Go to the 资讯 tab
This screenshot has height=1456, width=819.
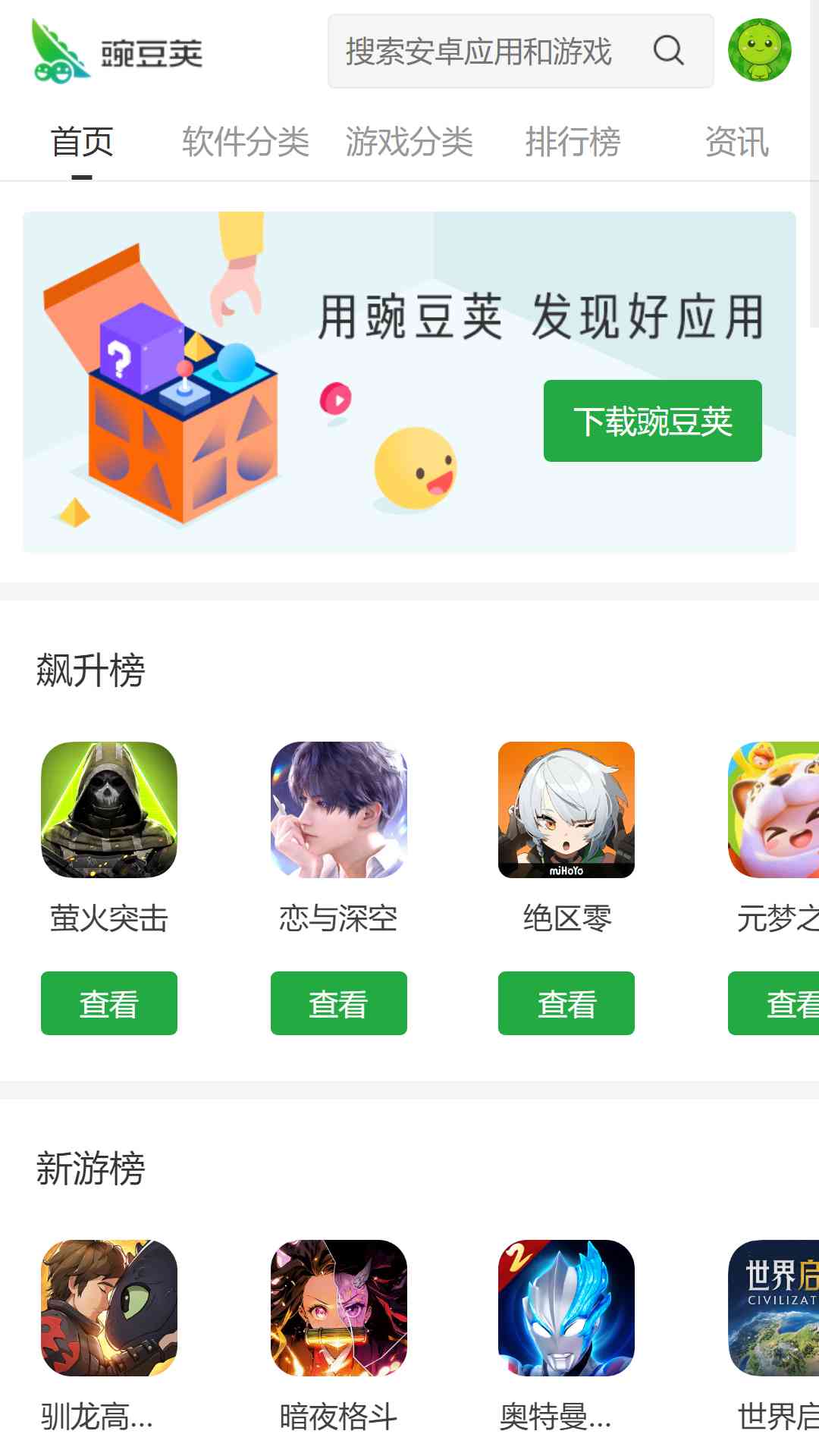pyautogui.click(x=736, y=142)
